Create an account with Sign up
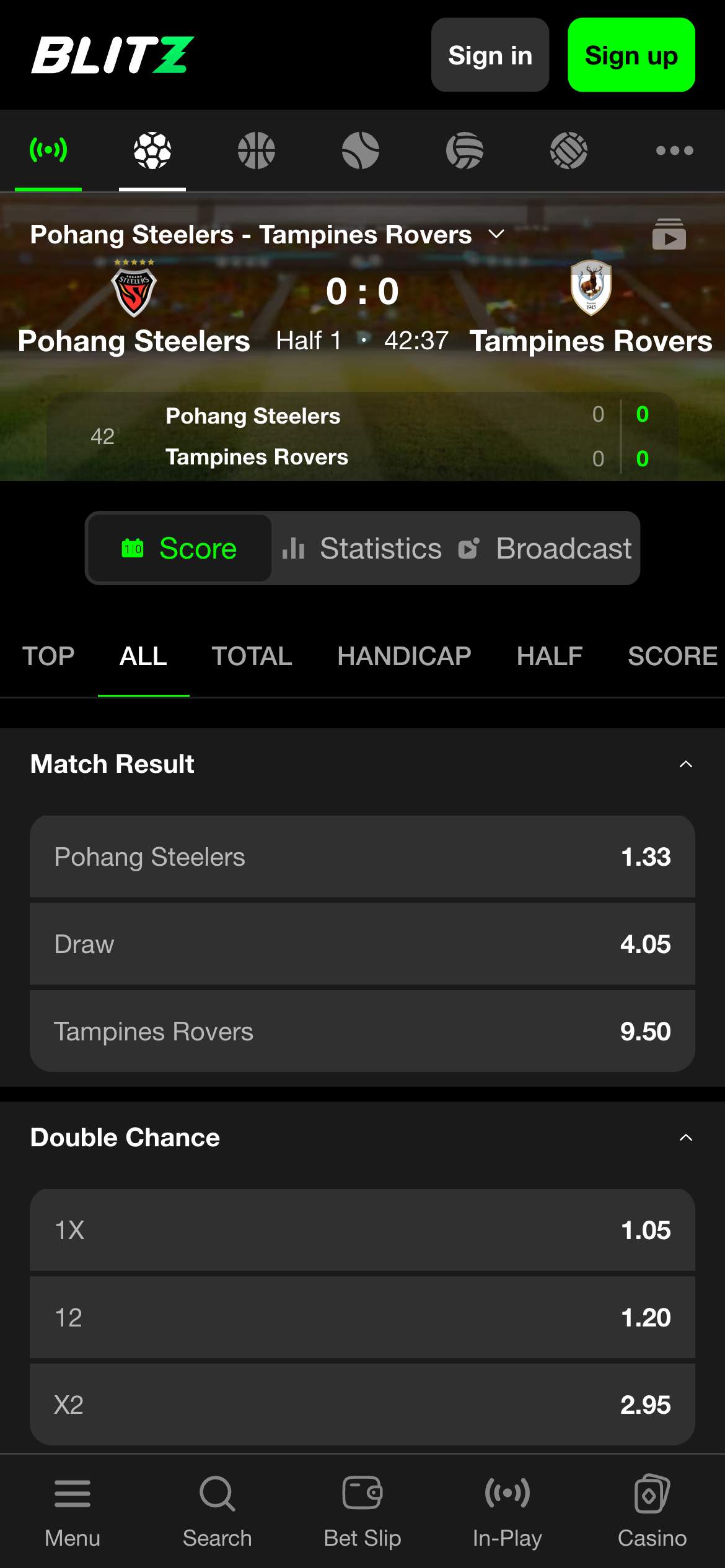This screenshot has width=725, height=1568. point(631,55)
